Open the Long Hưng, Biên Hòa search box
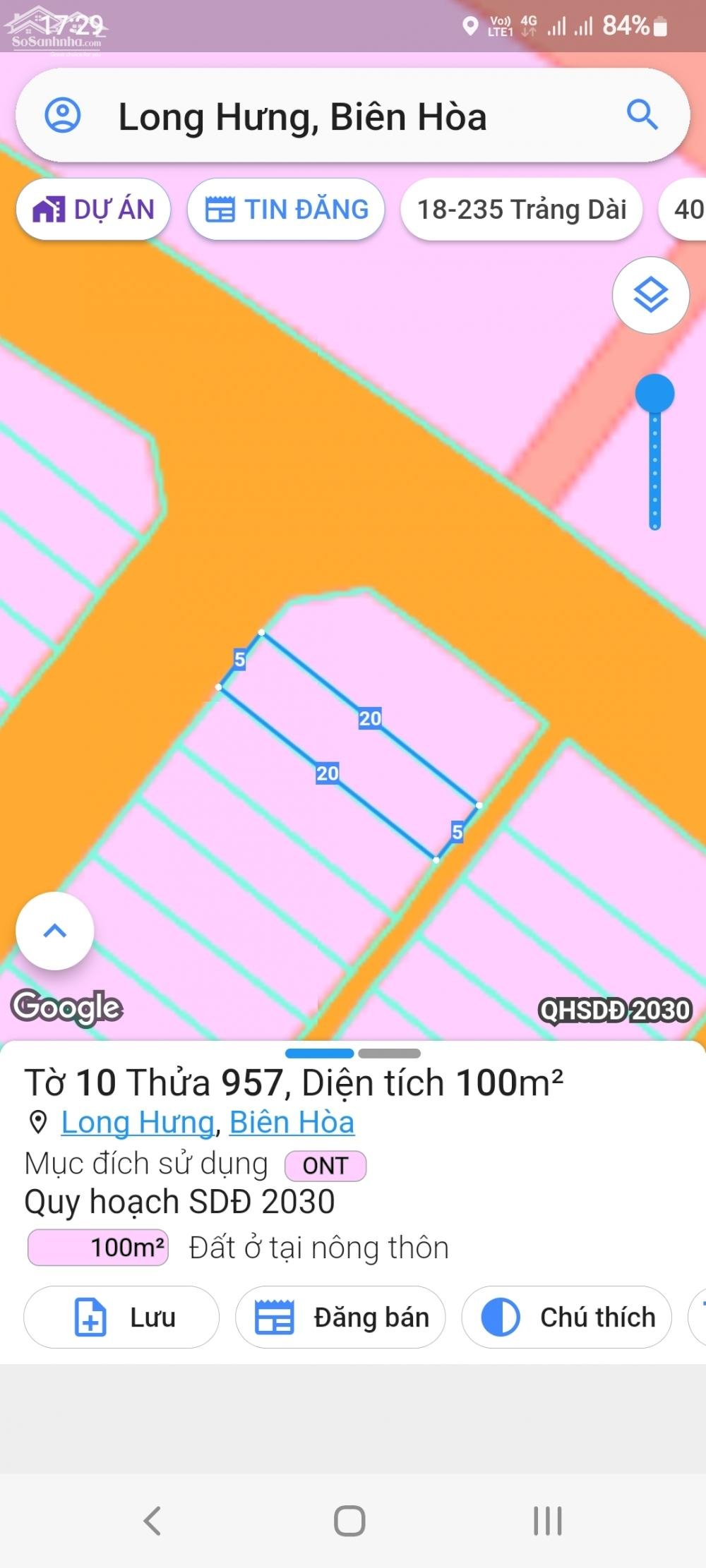Image resolution: width=706 pixels, height=1568 pixels. click(x=352, y=116)
